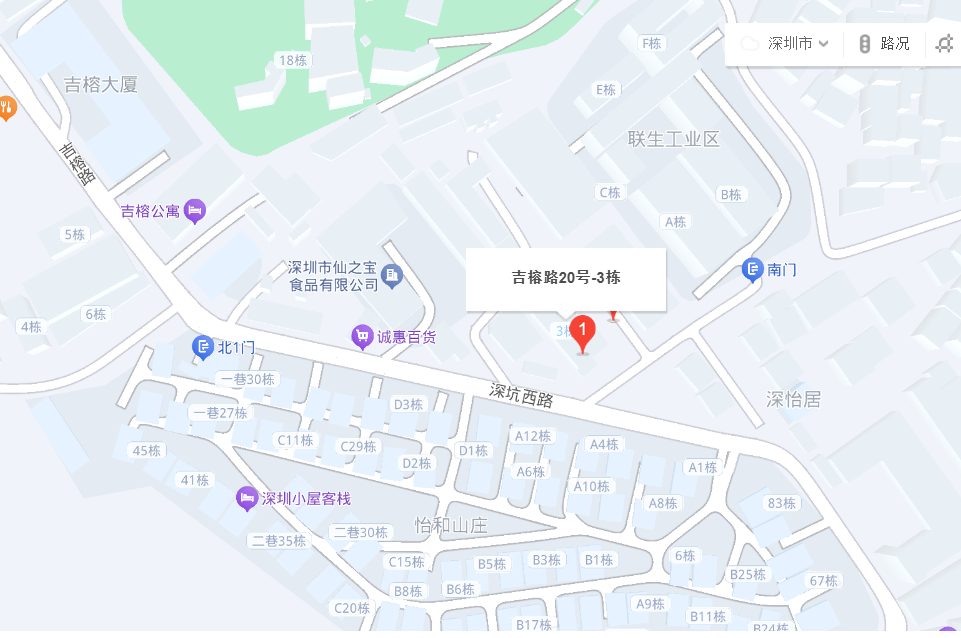Select the 诚惠百货 shopping marker
961x638 pixels.
[362, 337]
